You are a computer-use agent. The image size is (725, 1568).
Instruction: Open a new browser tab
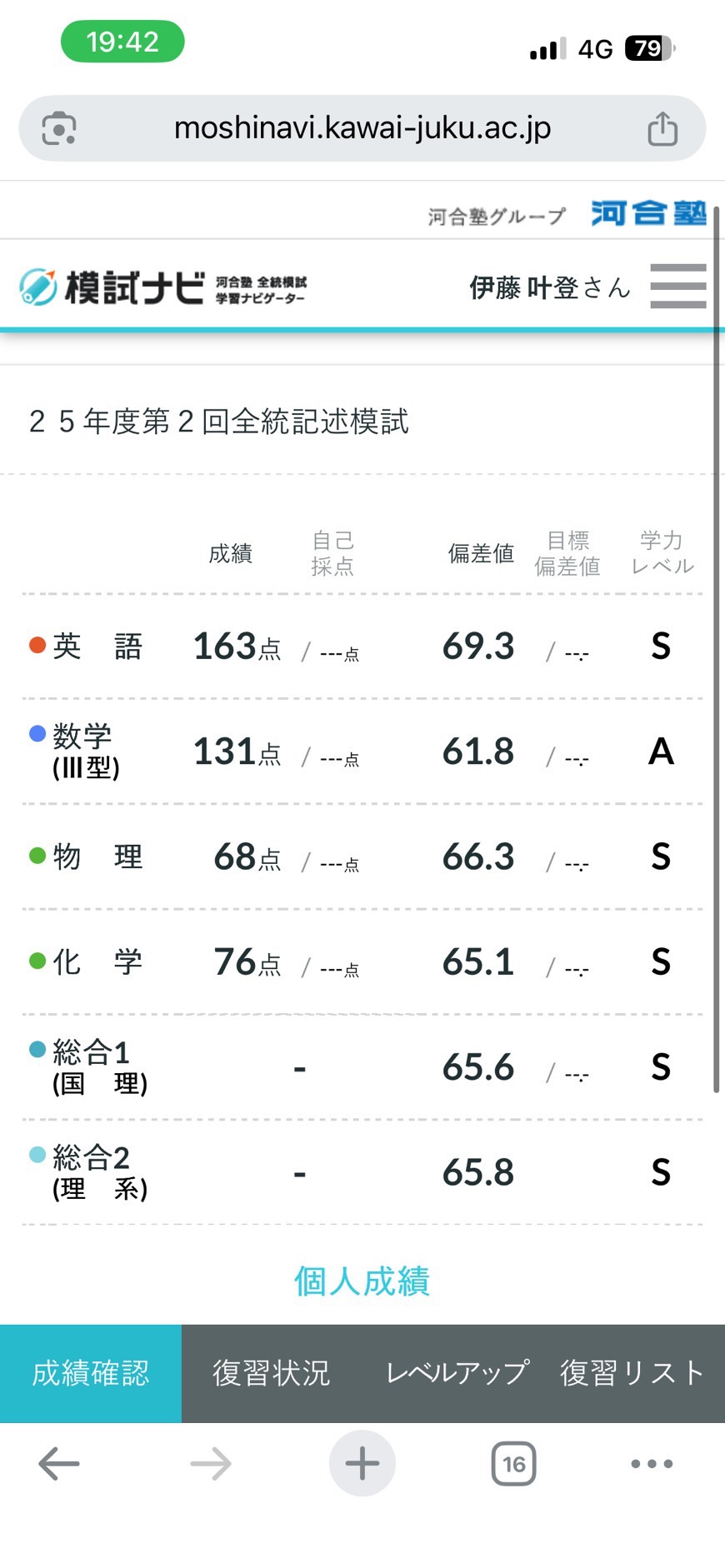pyautogui.click(x=362, y=1464)
